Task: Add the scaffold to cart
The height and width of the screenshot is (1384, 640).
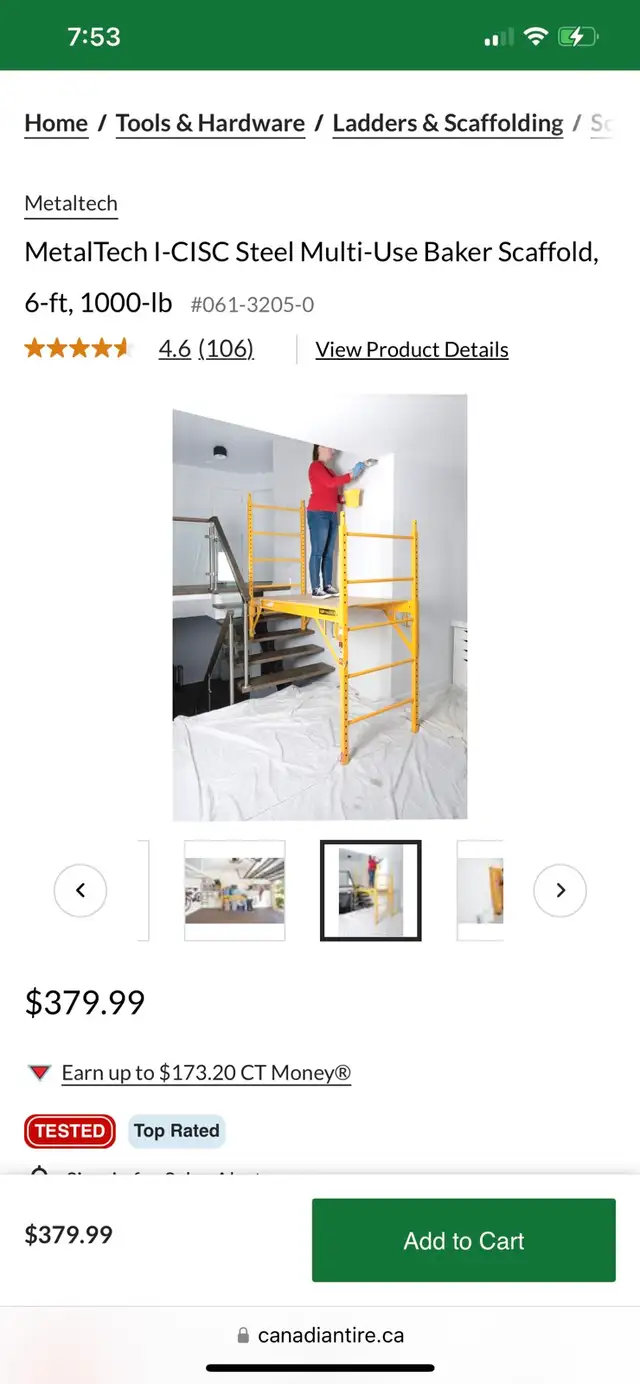Action: click(x=464, y=1240)
